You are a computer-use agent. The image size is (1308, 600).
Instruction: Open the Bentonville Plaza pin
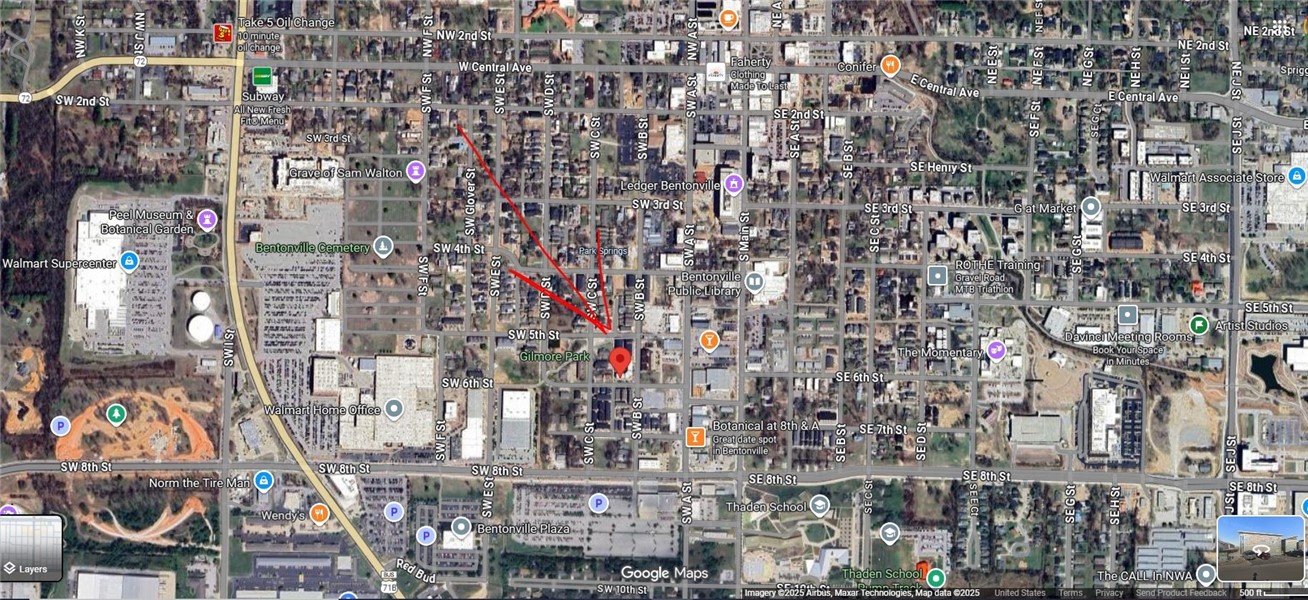461,526
